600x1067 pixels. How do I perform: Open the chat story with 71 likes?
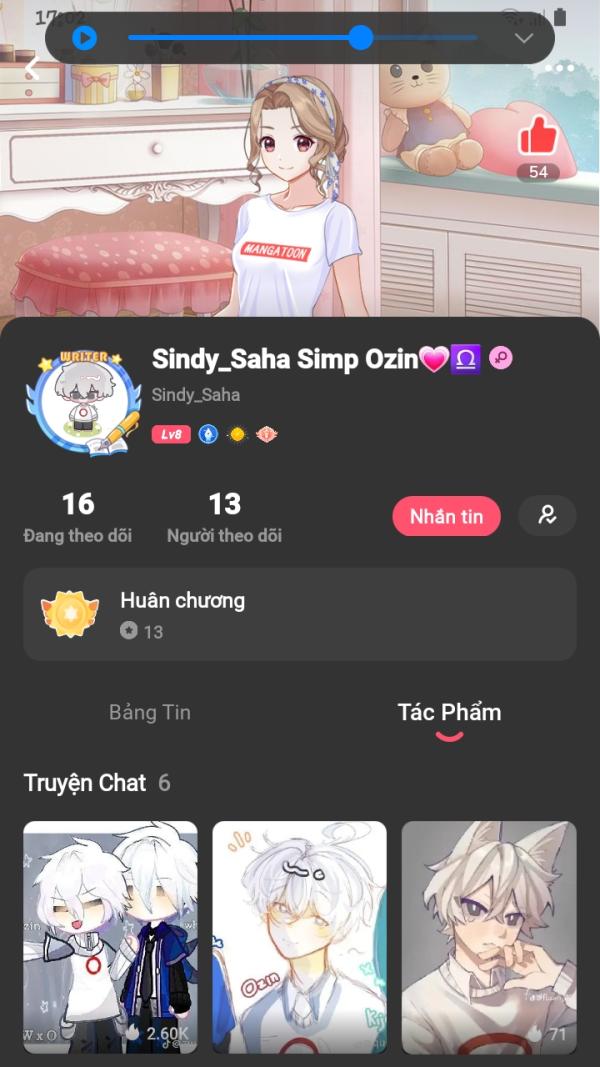click(x=489, y=937)
